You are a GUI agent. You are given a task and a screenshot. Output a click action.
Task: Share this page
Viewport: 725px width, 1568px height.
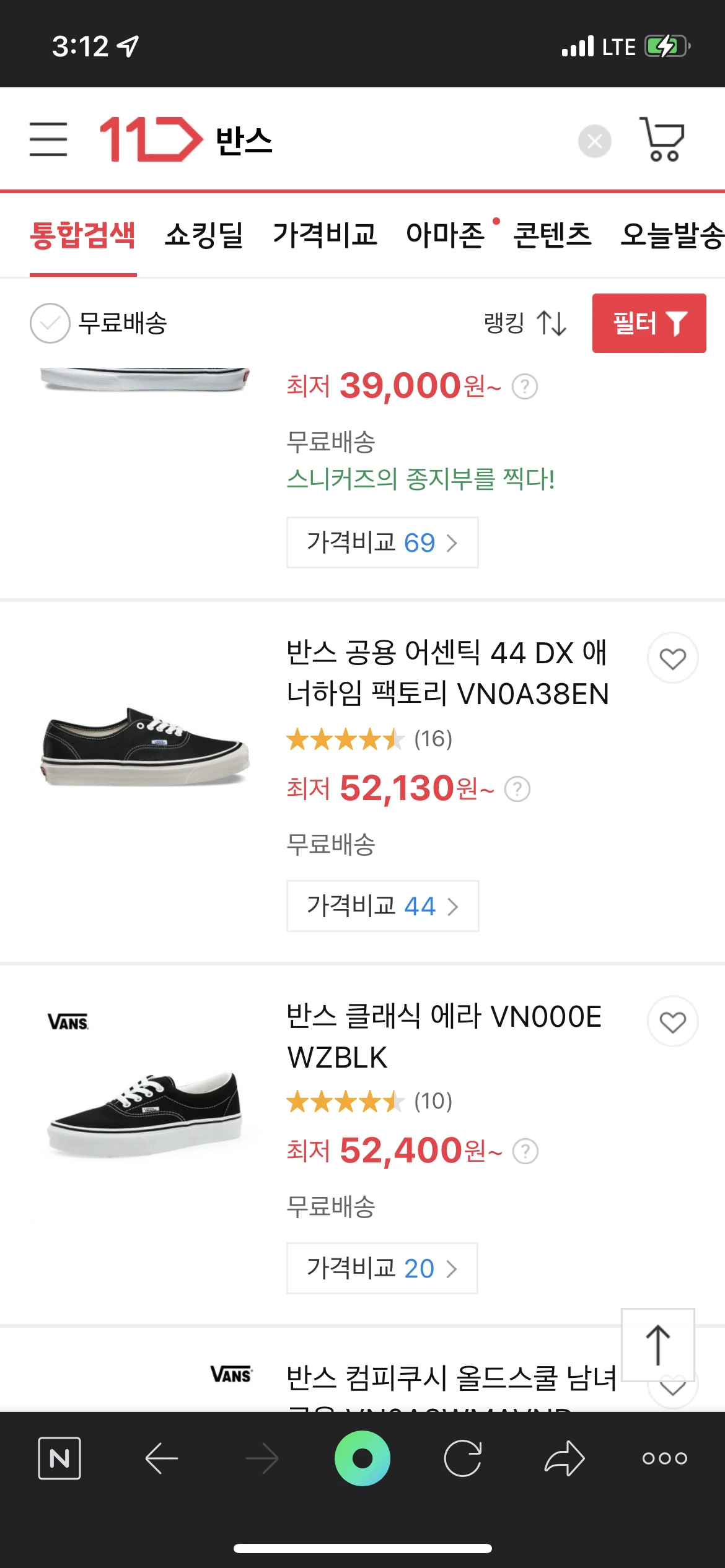564,1458
